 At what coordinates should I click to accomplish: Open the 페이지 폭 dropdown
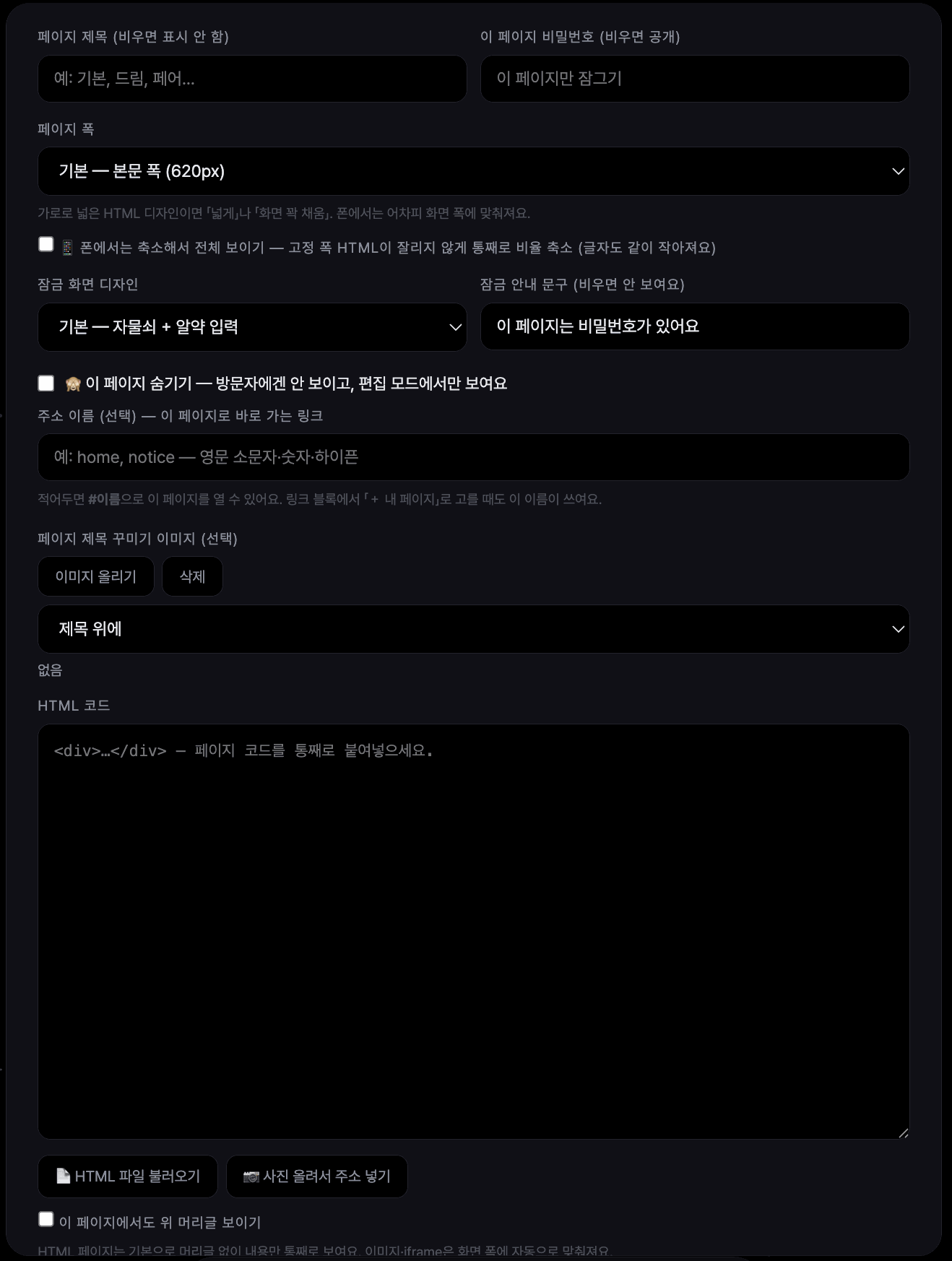click(473, 171)
